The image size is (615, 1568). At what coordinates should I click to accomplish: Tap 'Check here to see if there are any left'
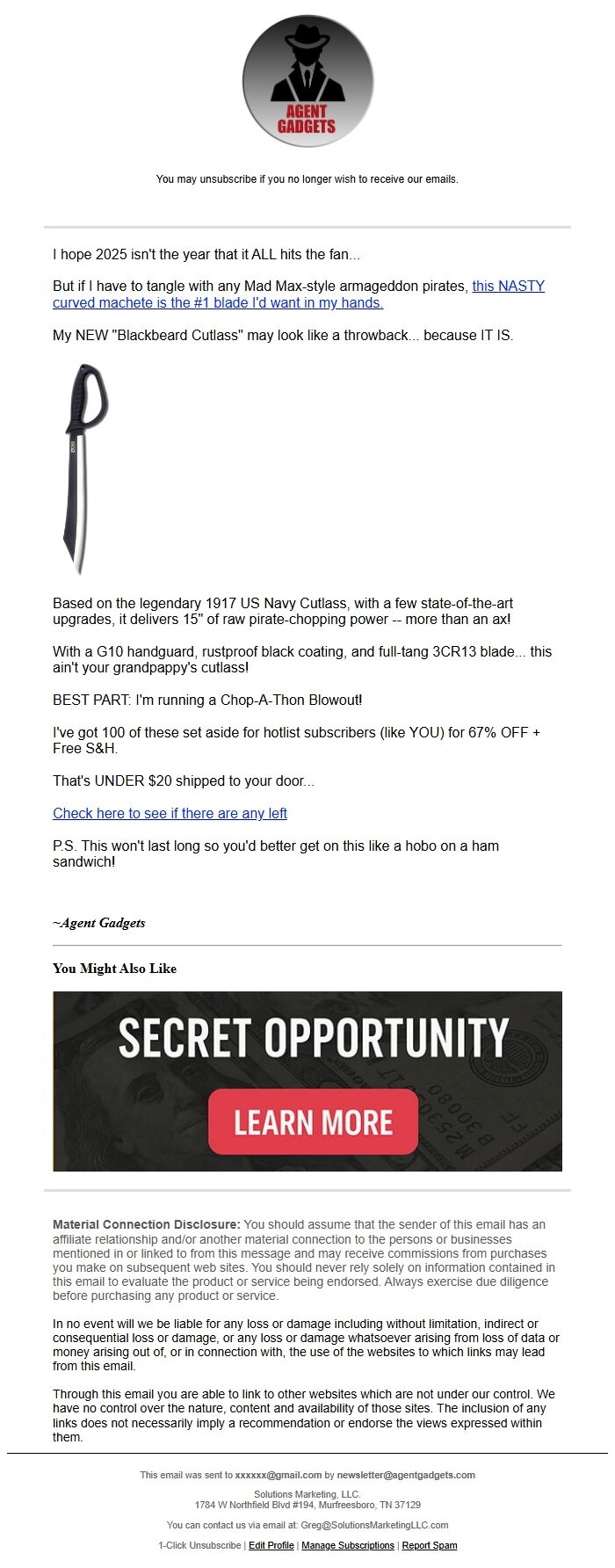click(x=170, y=813)
